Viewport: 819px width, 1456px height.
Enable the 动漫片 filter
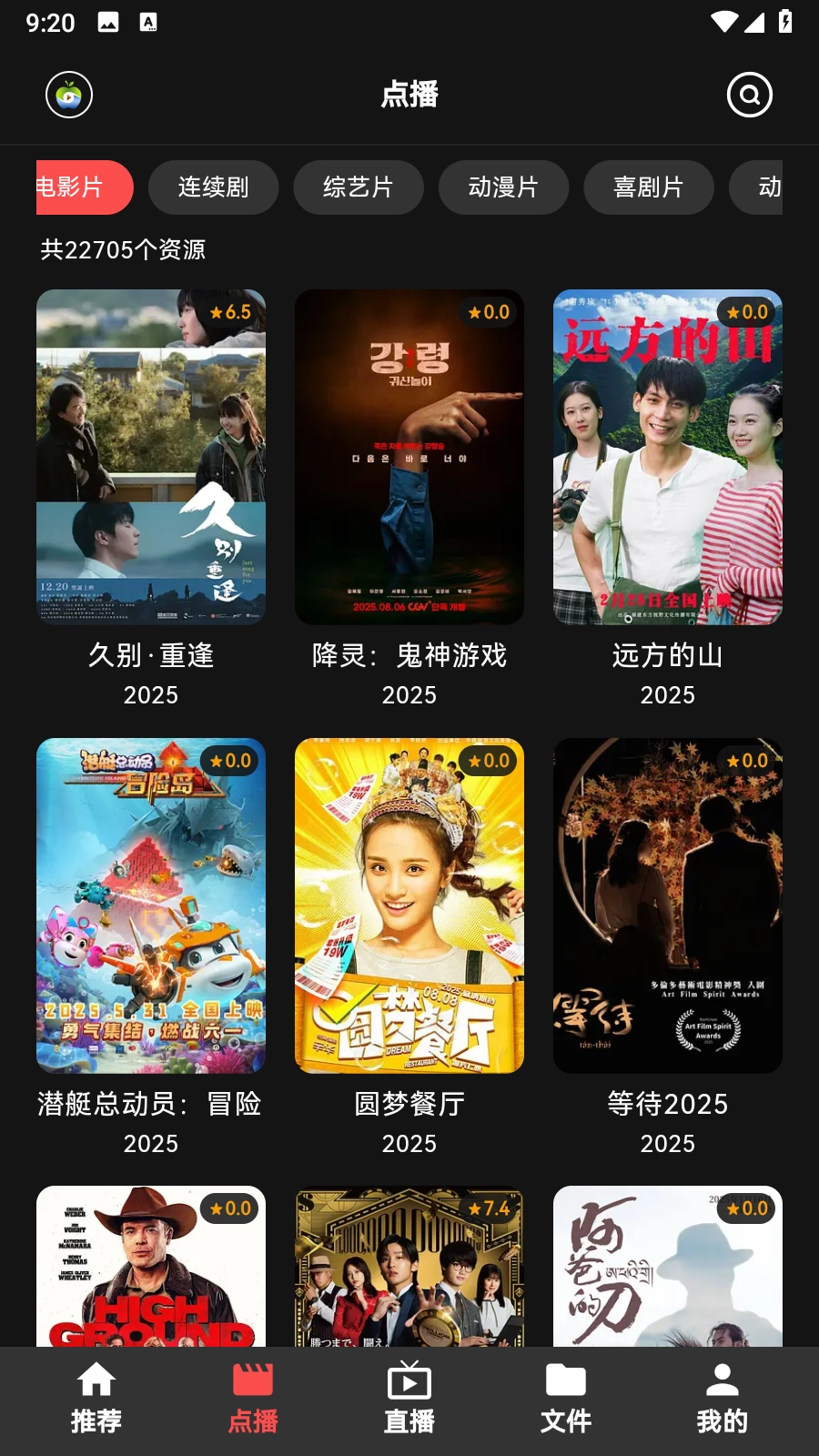(504, 187)
